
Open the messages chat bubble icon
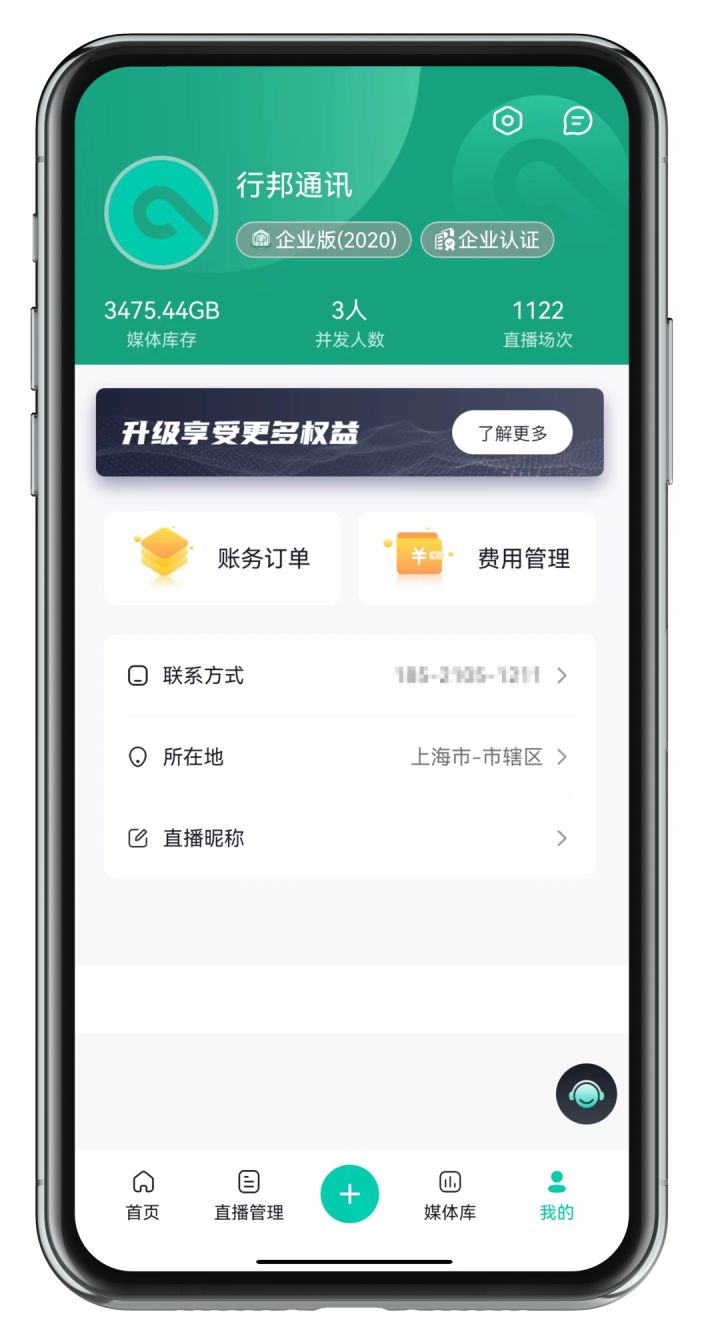(x=577, y=121)
